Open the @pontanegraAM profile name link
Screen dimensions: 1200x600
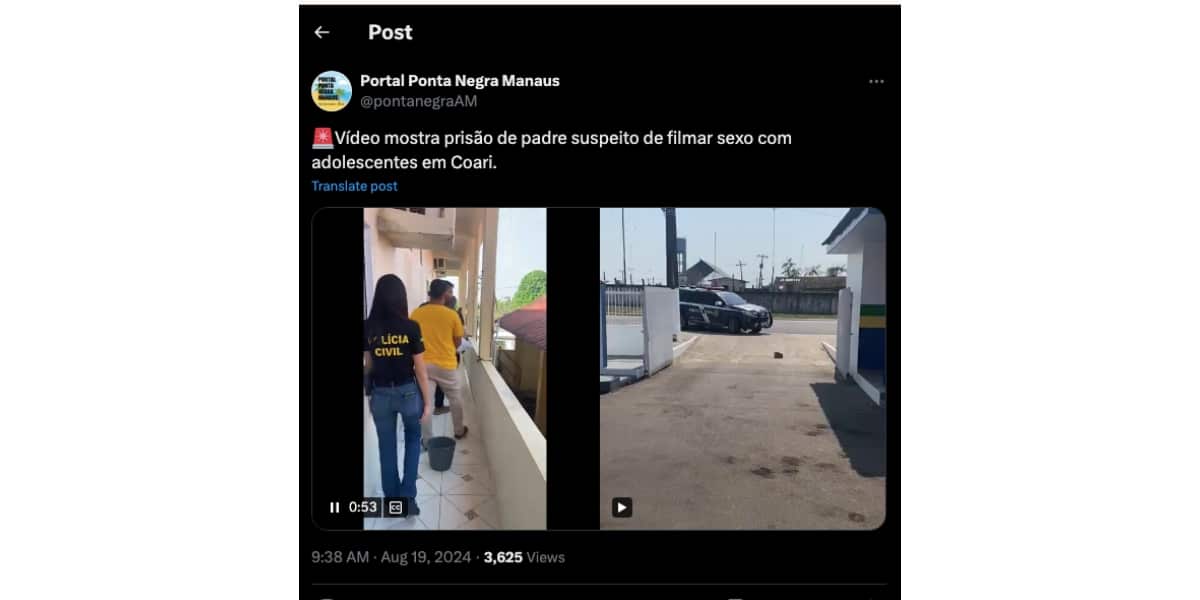[418, 101]
